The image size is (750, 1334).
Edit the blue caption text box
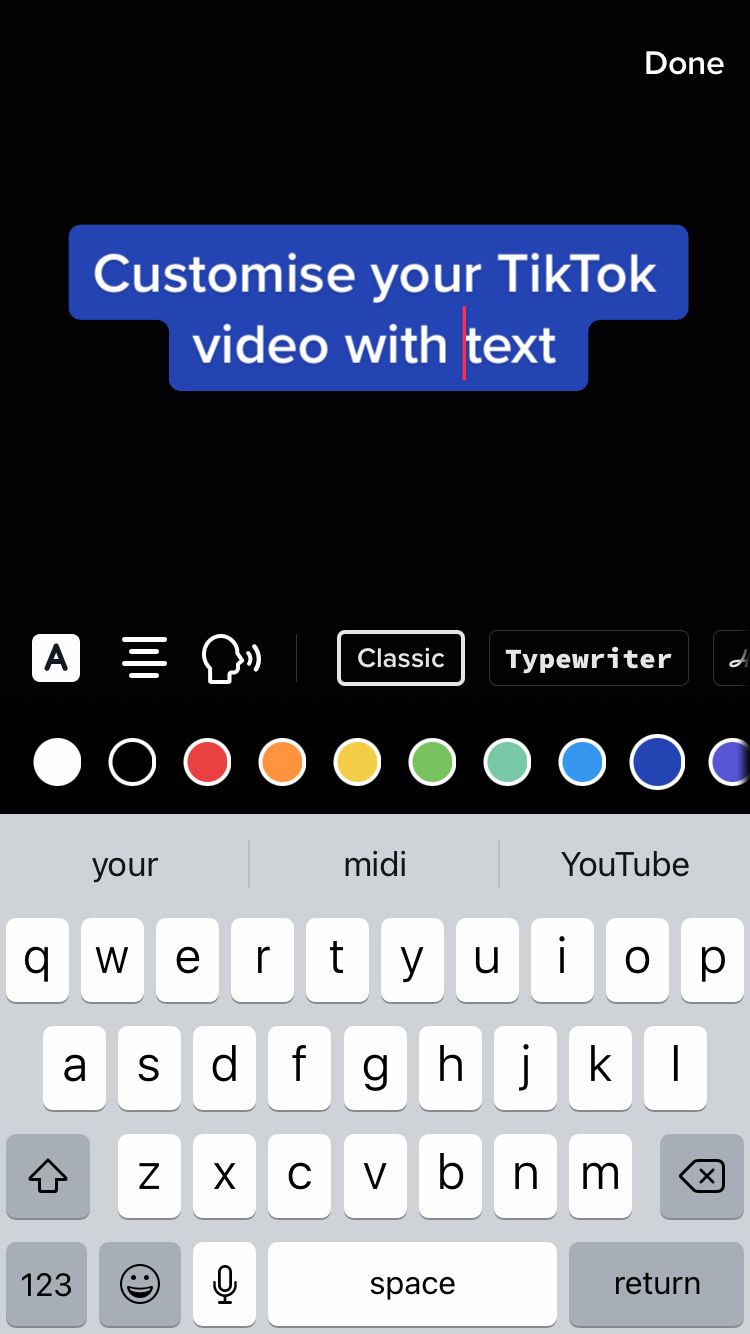point(377,308)
